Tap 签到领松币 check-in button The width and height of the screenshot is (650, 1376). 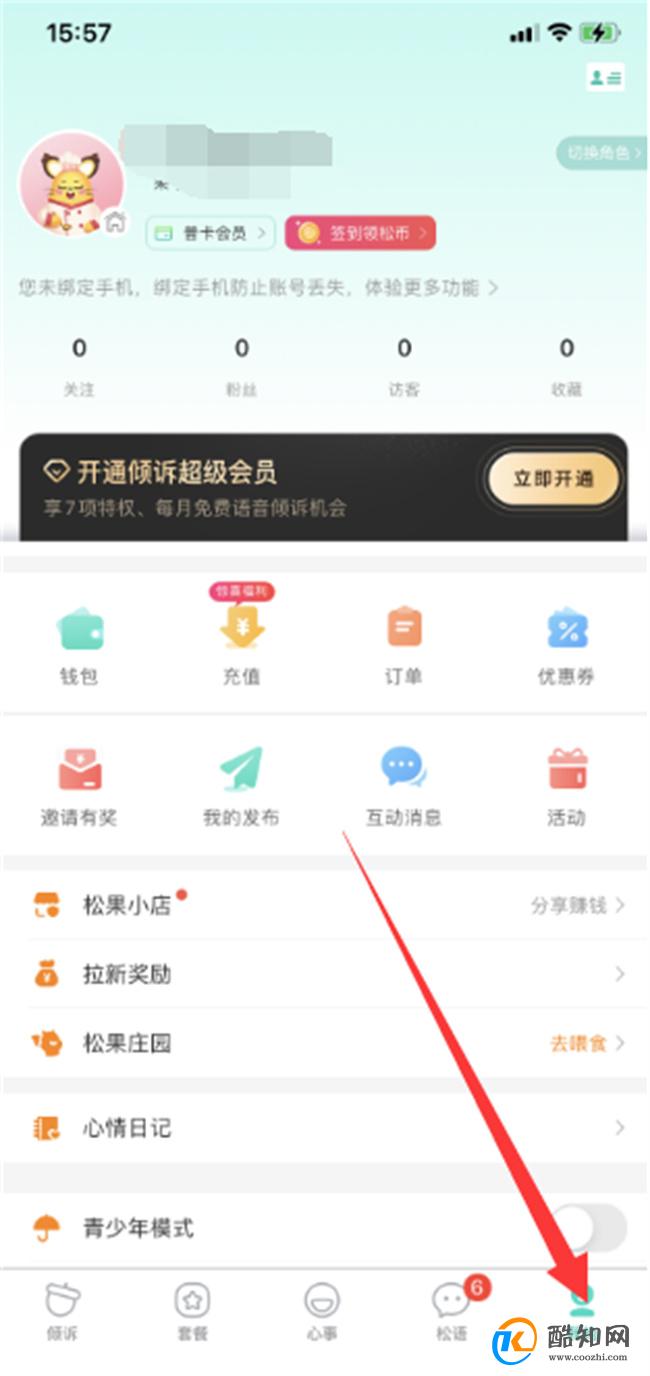(361, 233)
